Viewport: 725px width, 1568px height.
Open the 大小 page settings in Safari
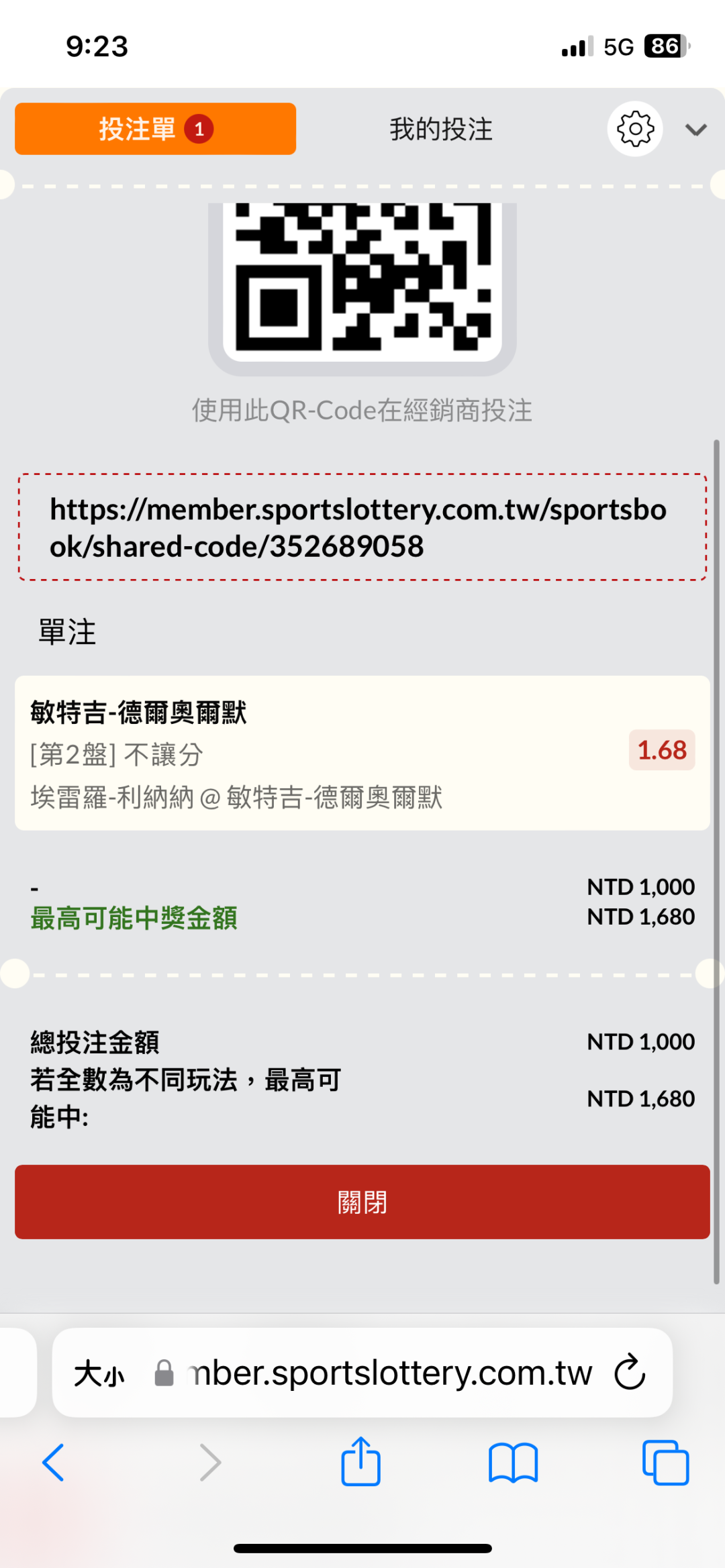(x=99, y=1373)
